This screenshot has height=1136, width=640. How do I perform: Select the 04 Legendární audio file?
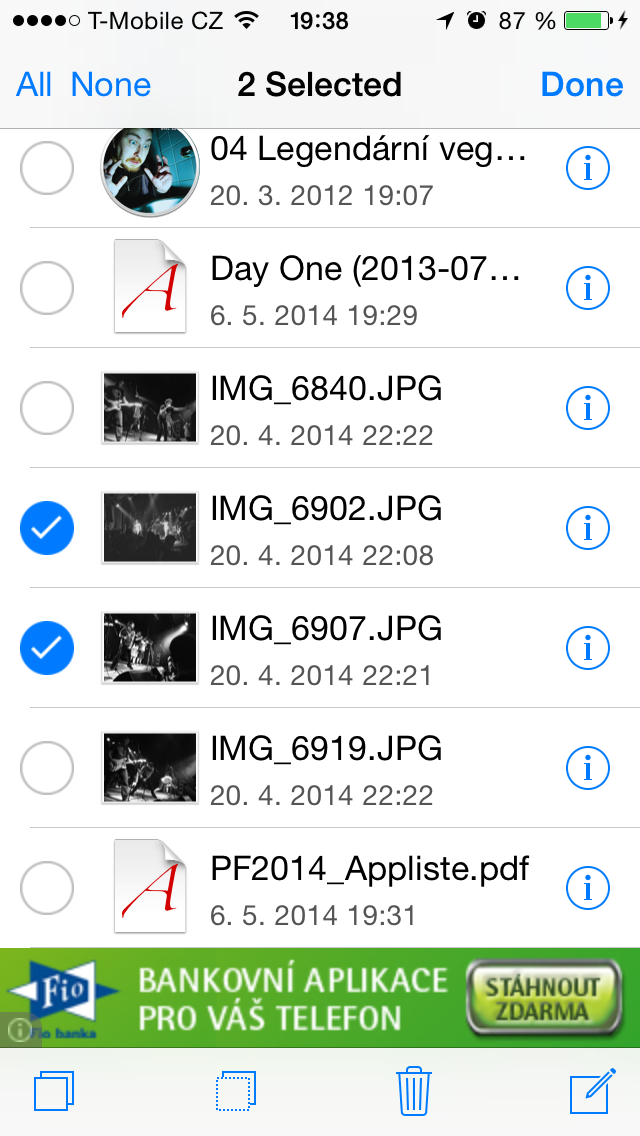(47, 168)
